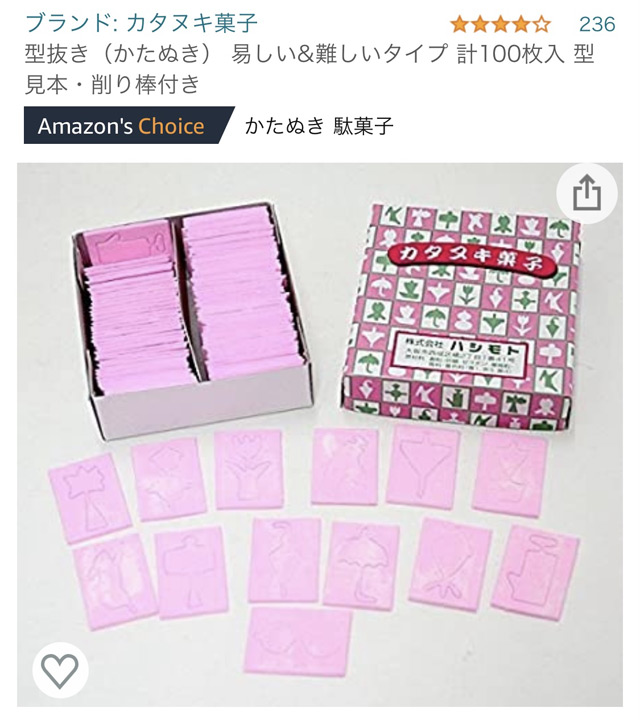Open the かたぬき 駄菓子 category link

[320, 125]
